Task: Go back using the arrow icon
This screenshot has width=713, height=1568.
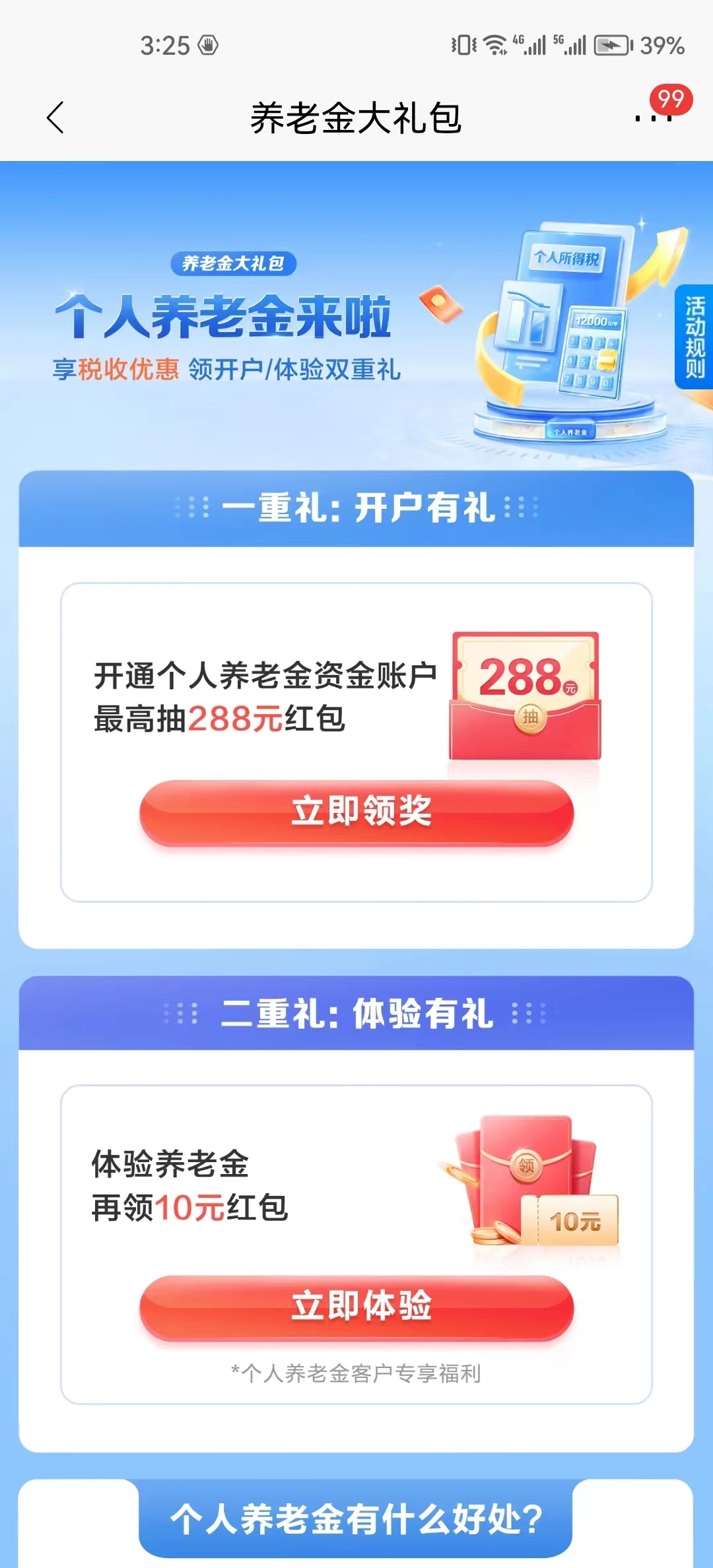Action: point(55,118)
